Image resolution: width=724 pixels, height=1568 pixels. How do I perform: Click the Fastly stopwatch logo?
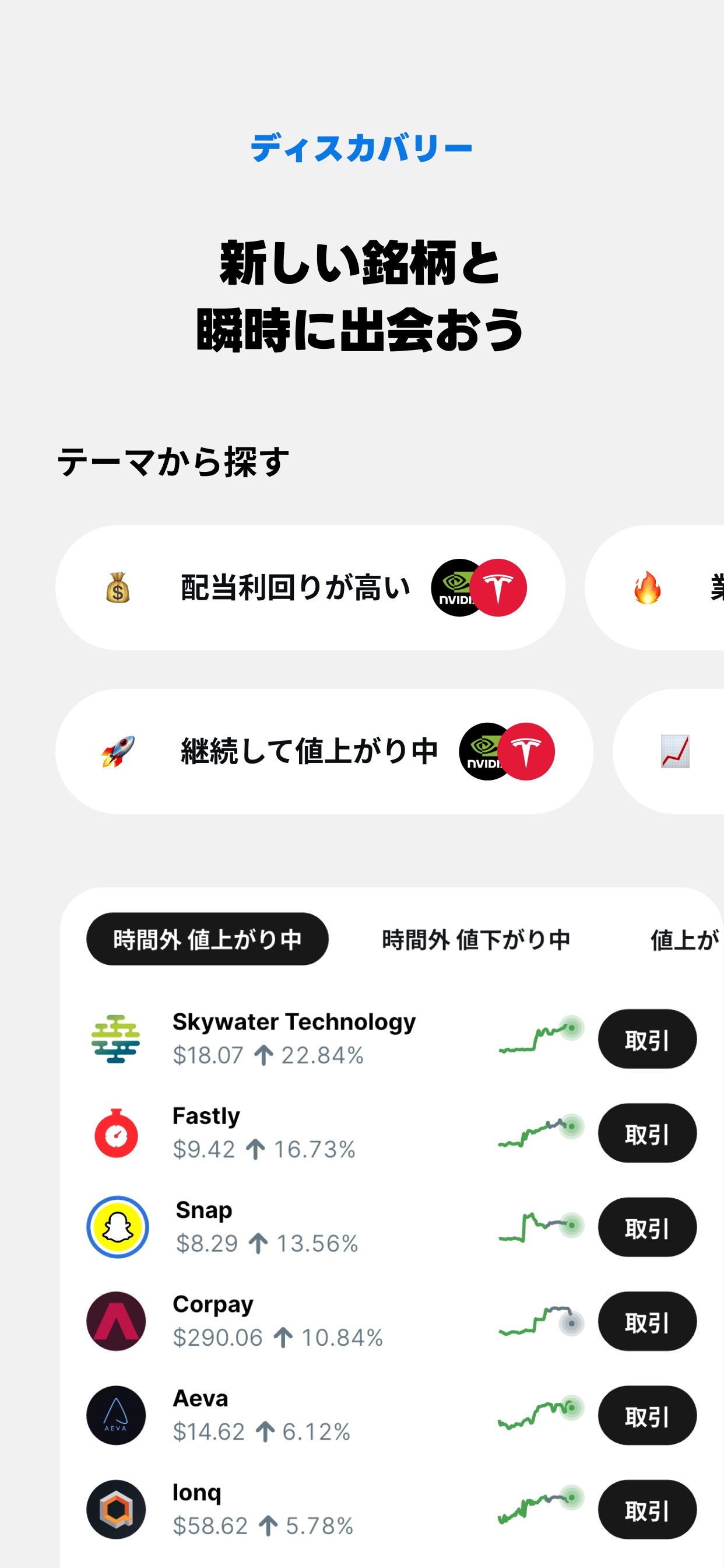click(x=117, y=1132)
